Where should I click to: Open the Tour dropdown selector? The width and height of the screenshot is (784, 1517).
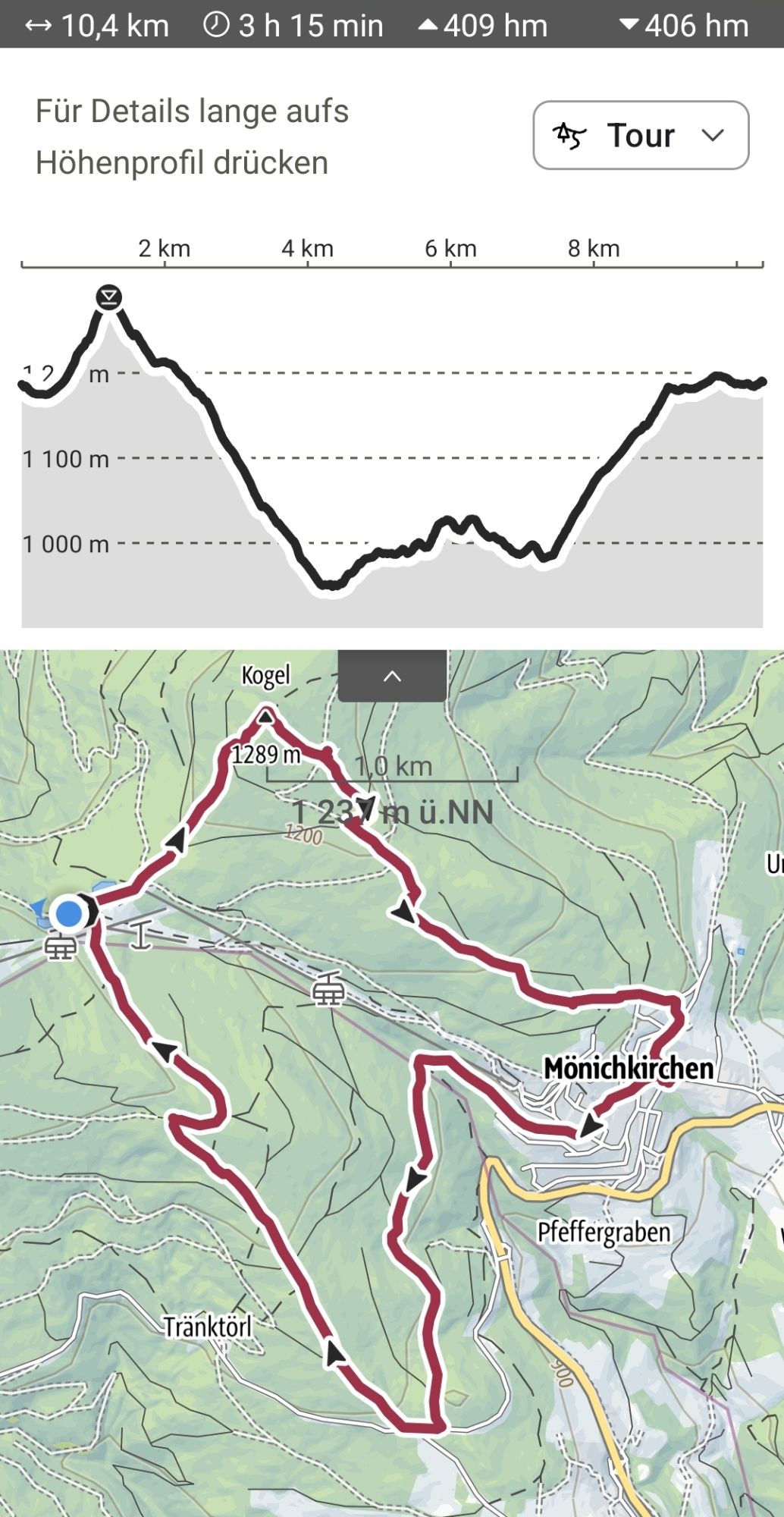[641, 135]
